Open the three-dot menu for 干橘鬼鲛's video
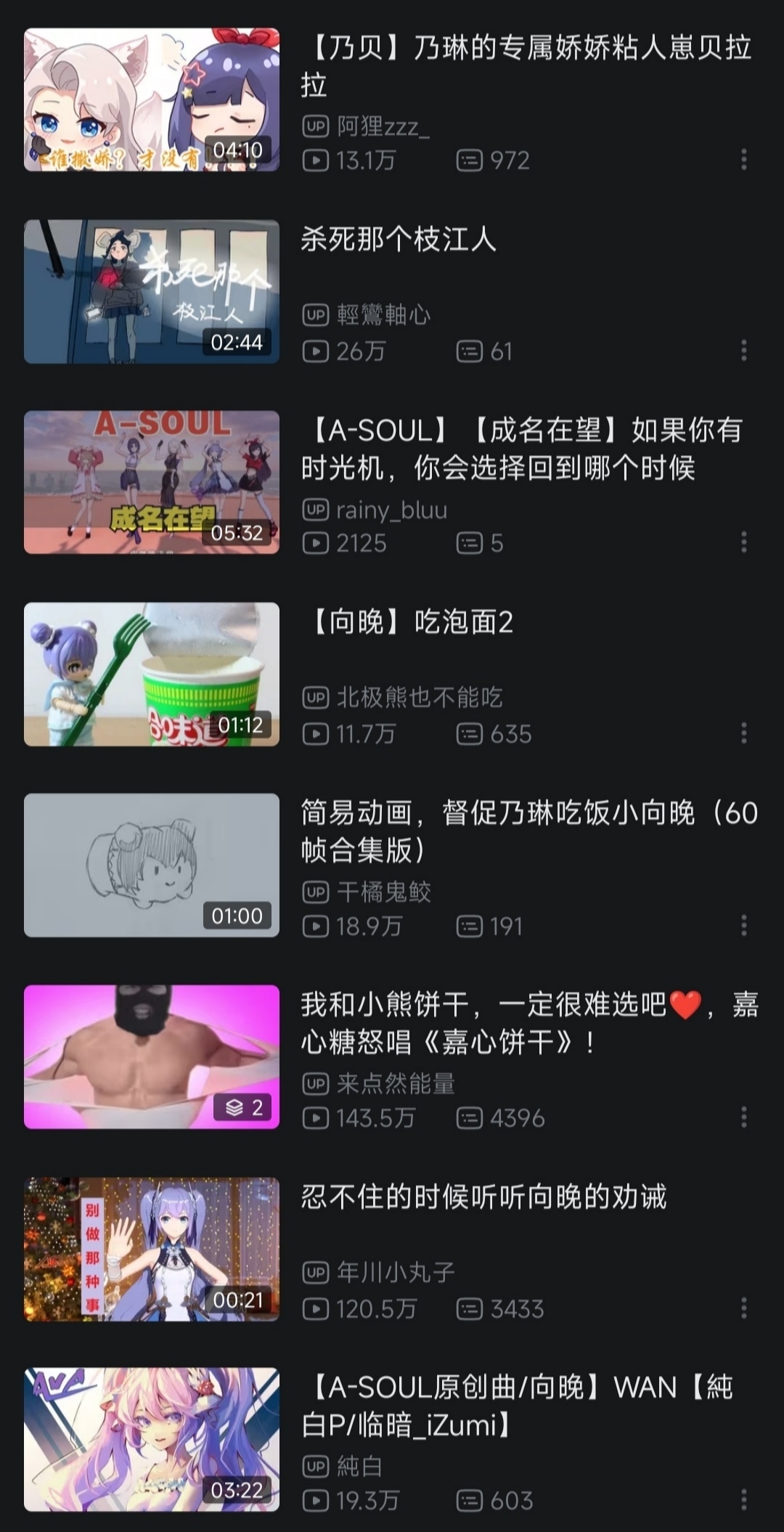This screenshot has height=1532, width=784. [x=743, y=926]
